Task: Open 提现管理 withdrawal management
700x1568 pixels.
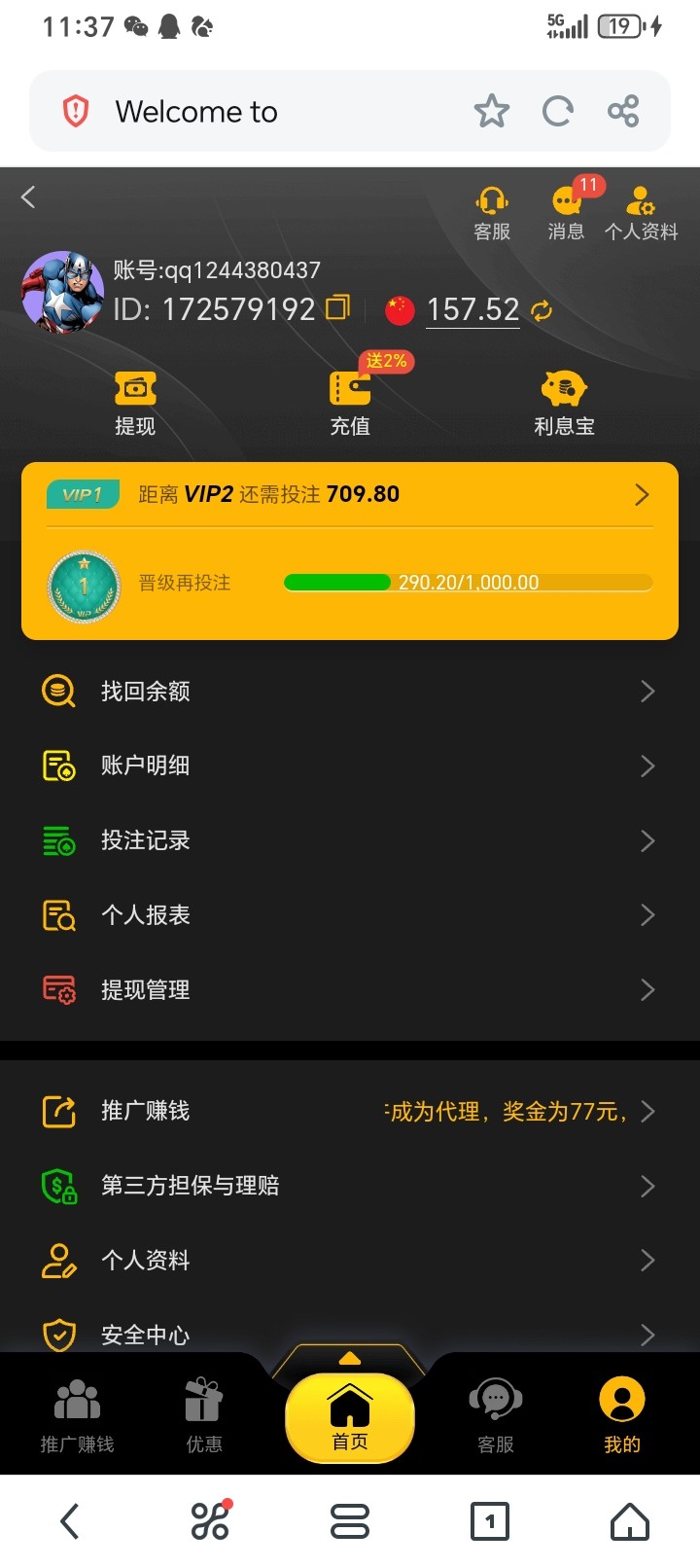Action: (350, 990)
